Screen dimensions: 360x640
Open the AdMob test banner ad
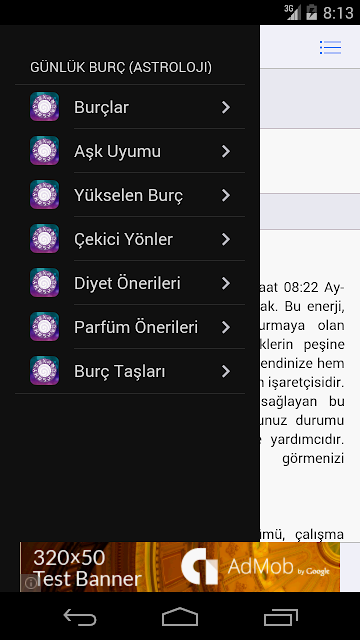point(180,567)
